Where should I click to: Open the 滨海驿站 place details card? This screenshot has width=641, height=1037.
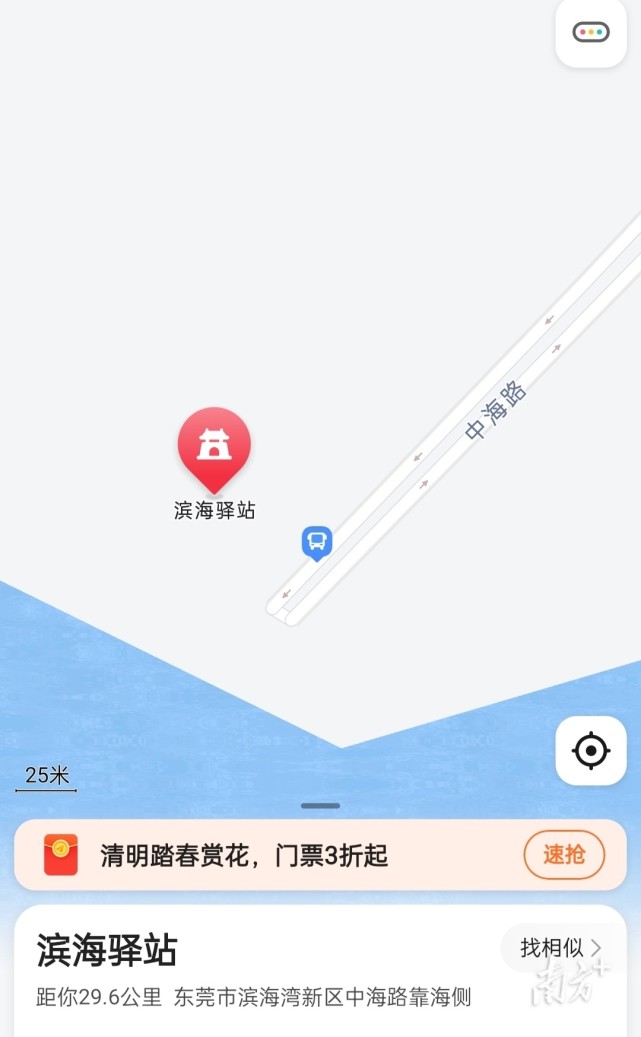320,971
